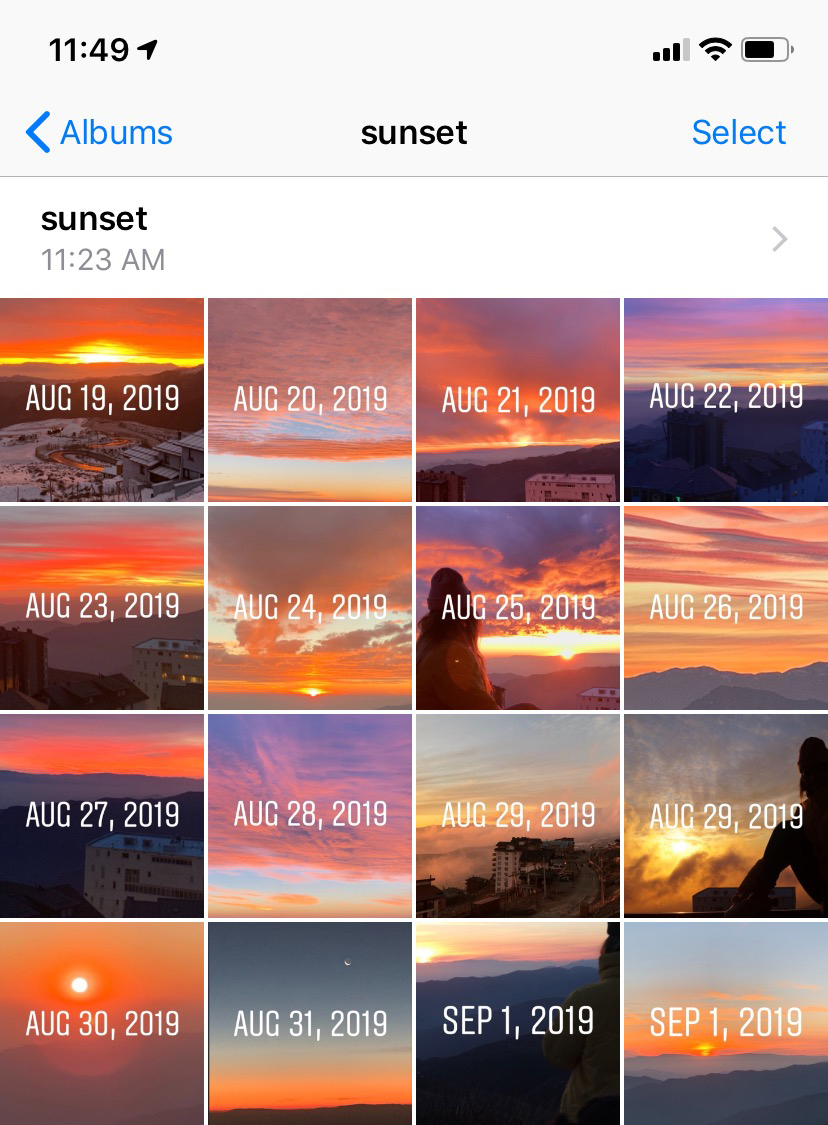Image resolution: width=828 pixels, height=1125 pixels.
Task: Open the Aug 28, 2019 pink clouds photo
Action: click(x=309, y=815)
